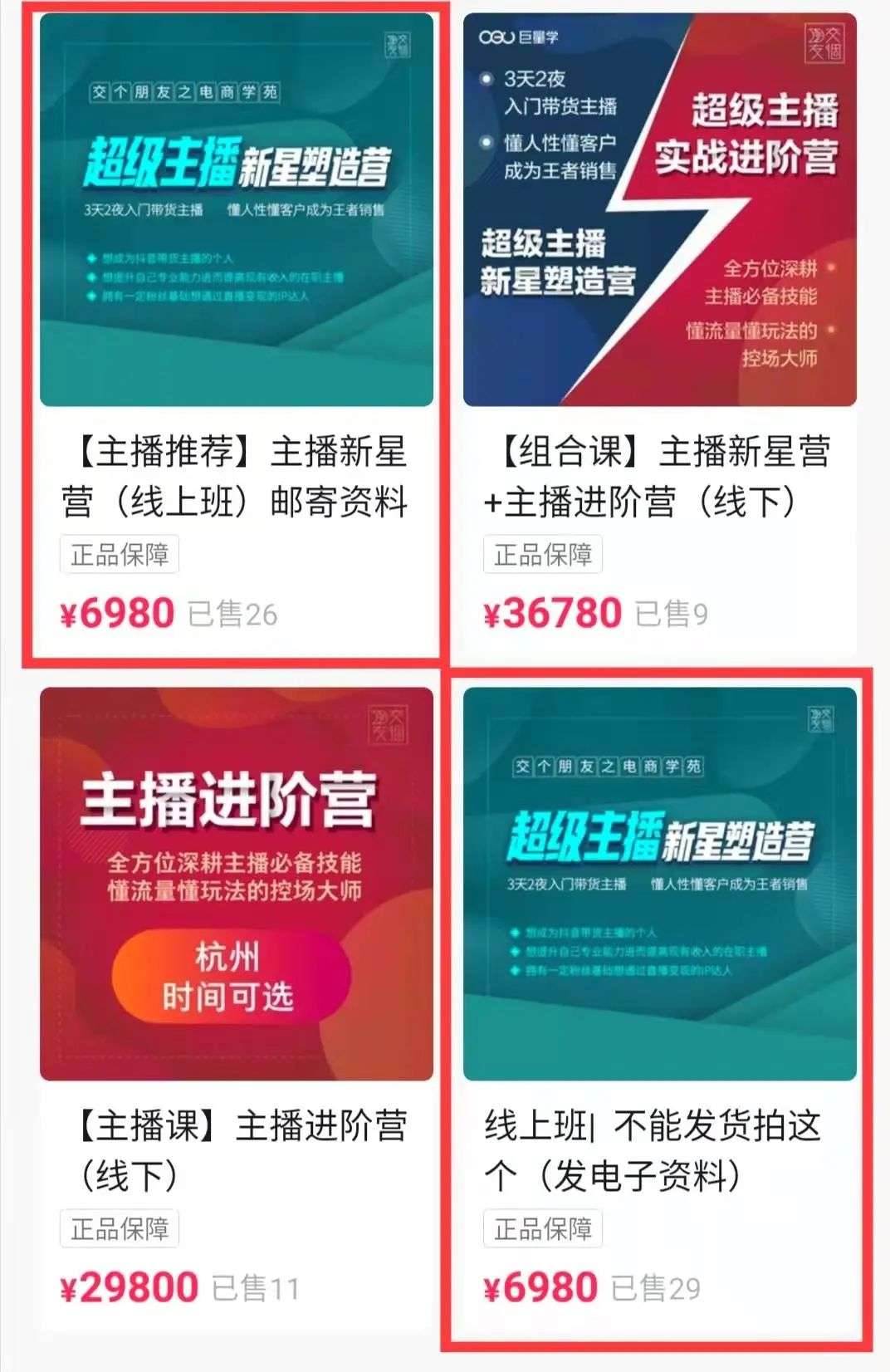Select 线上班 不能发货拍这个（发电子资料） product
Viewport: 890px width, 1372px height.
tap(659, 884)
